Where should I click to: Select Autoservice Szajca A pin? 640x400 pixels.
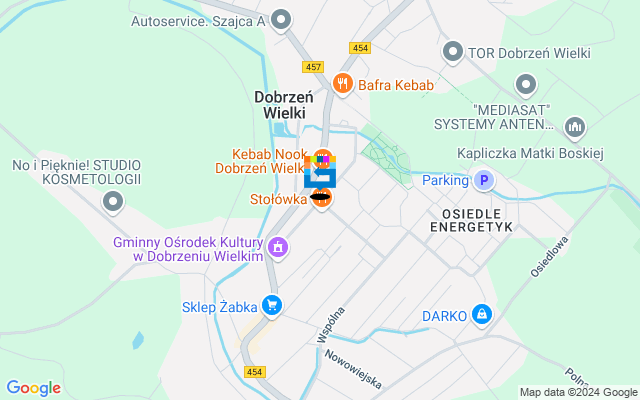282,19
